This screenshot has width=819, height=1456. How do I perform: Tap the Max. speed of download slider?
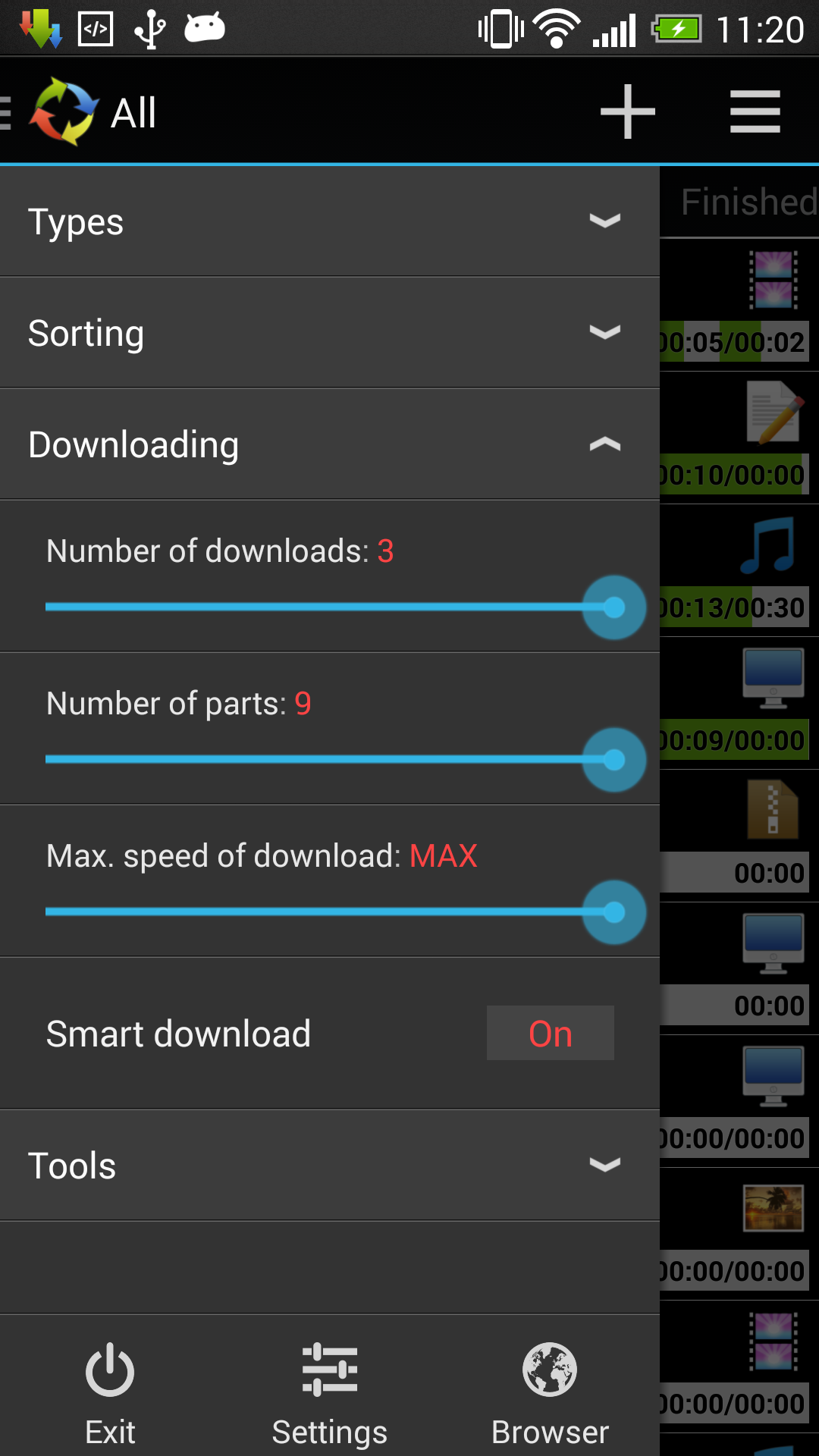point(329,912)
